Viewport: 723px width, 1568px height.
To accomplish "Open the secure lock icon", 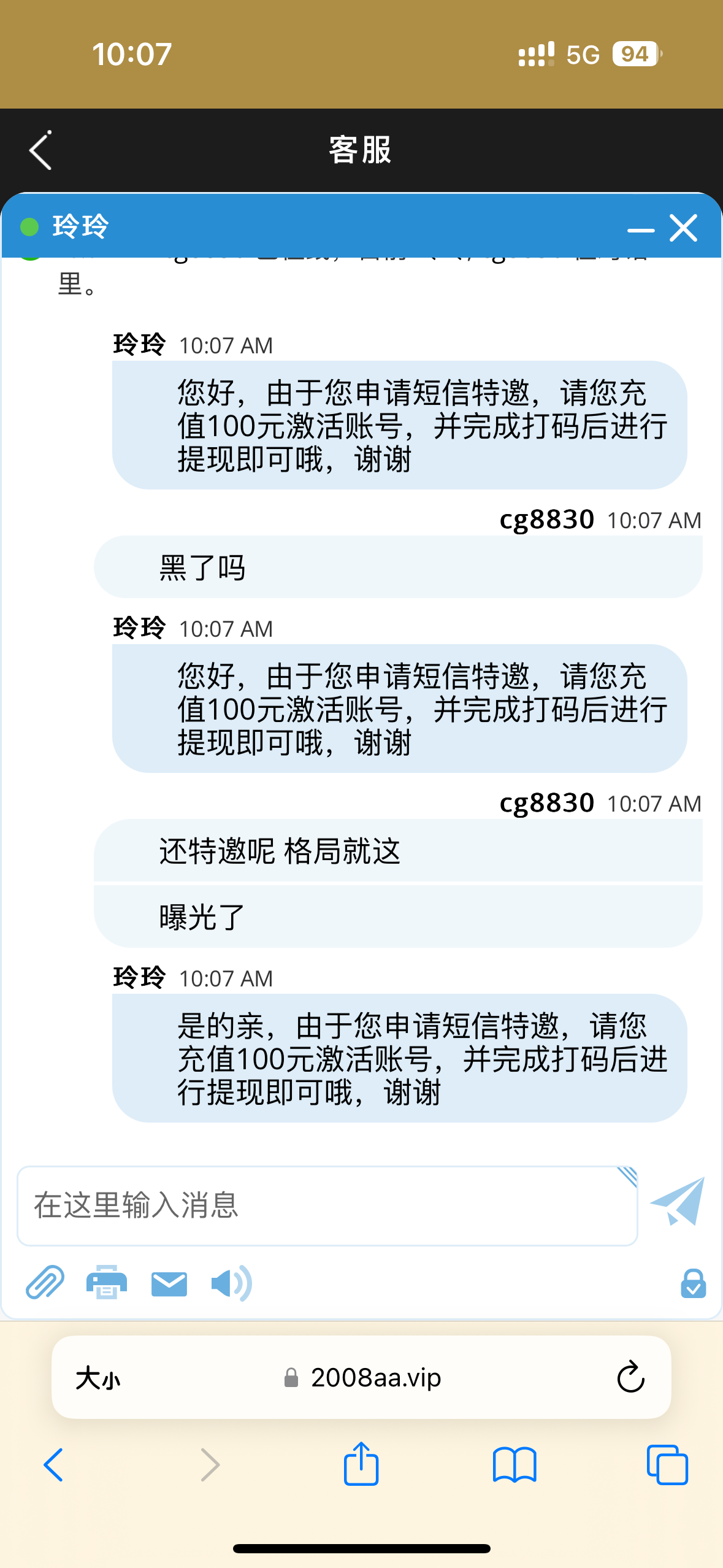I will point(693,1283).
